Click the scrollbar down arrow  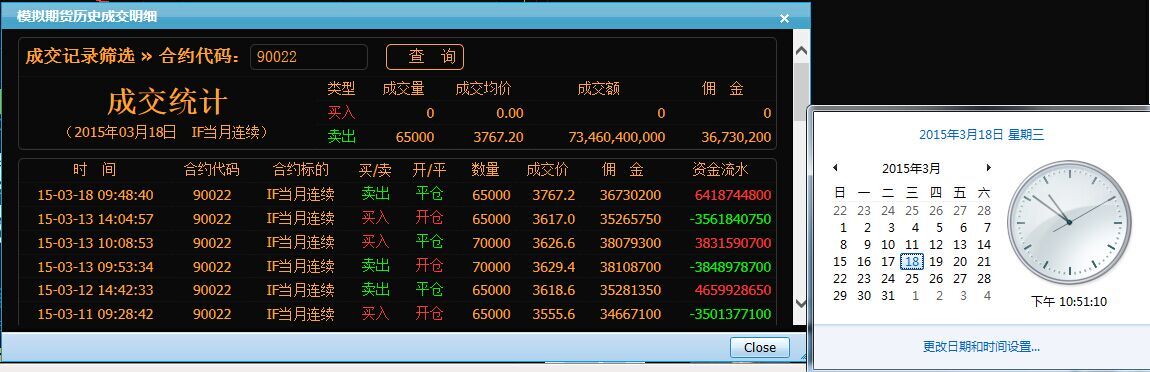(801, 302)
